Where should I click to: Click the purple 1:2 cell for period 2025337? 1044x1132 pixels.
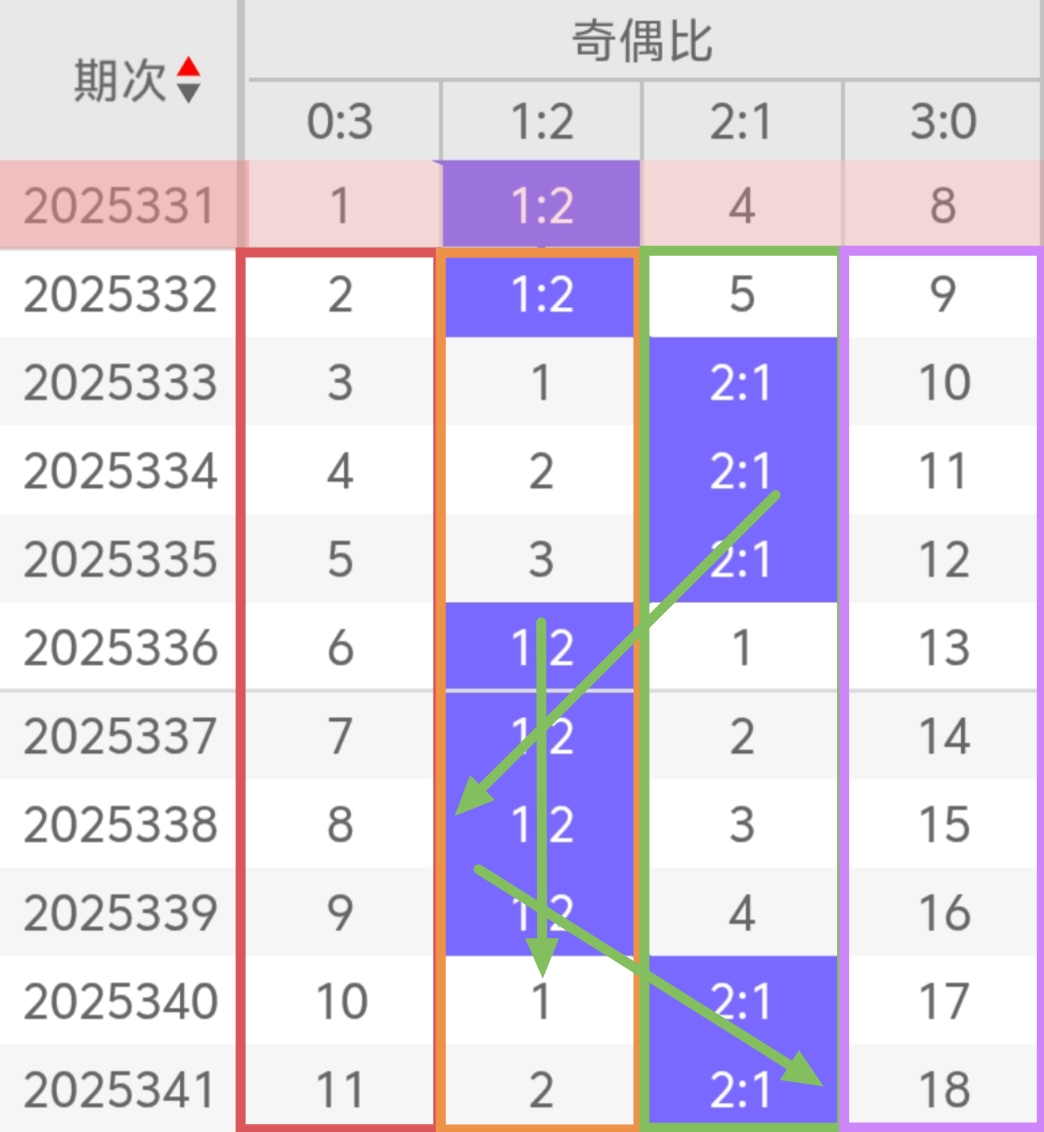tap(540, 737)
